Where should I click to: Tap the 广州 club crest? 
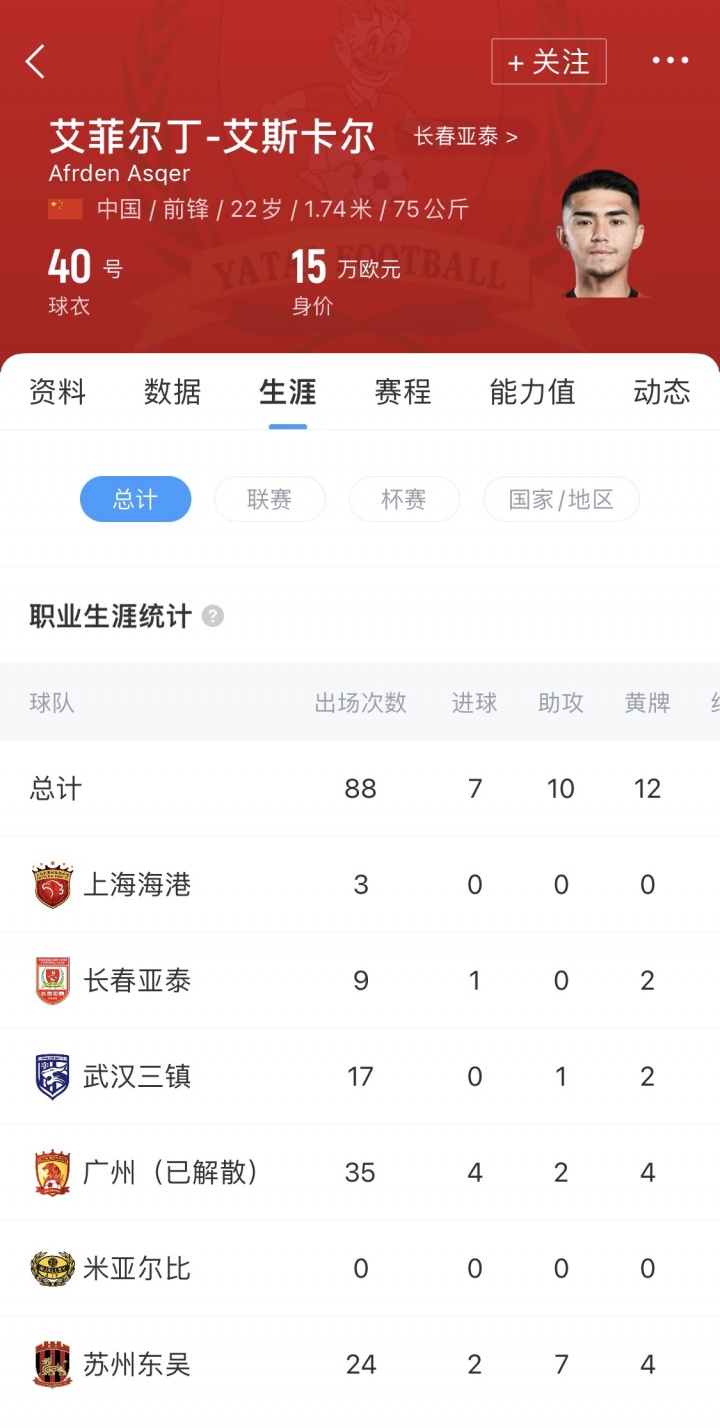click(52, 1172)
